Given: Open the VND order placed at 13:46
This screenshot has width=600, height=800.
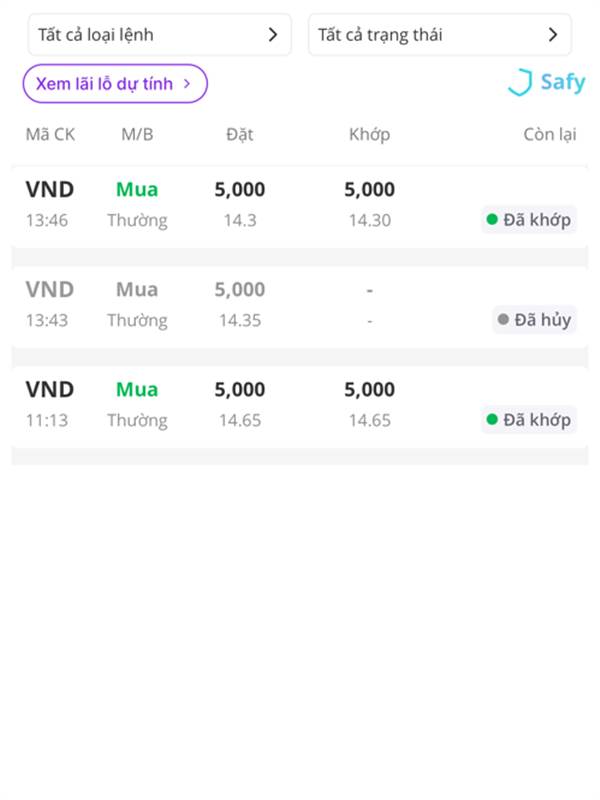Looking at the screenshot, I should (300, 204).
